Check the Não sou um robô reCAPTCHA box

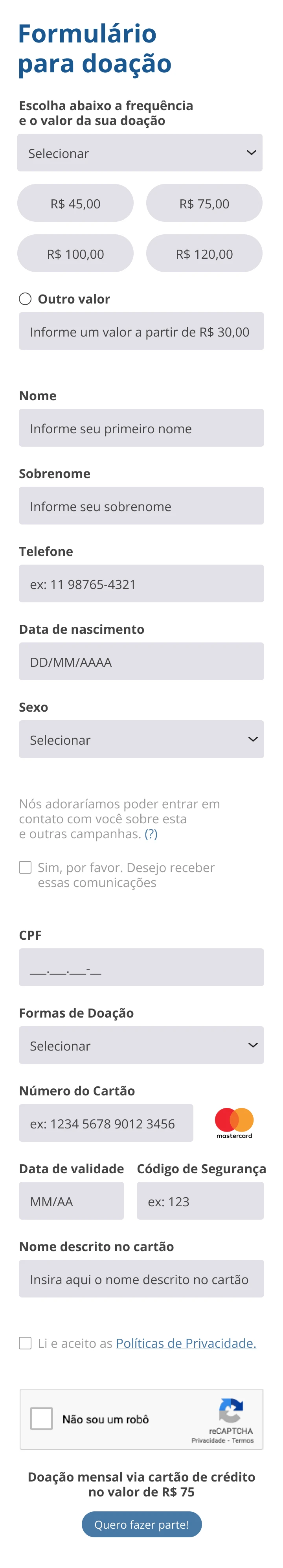[x=41, y=1419]
